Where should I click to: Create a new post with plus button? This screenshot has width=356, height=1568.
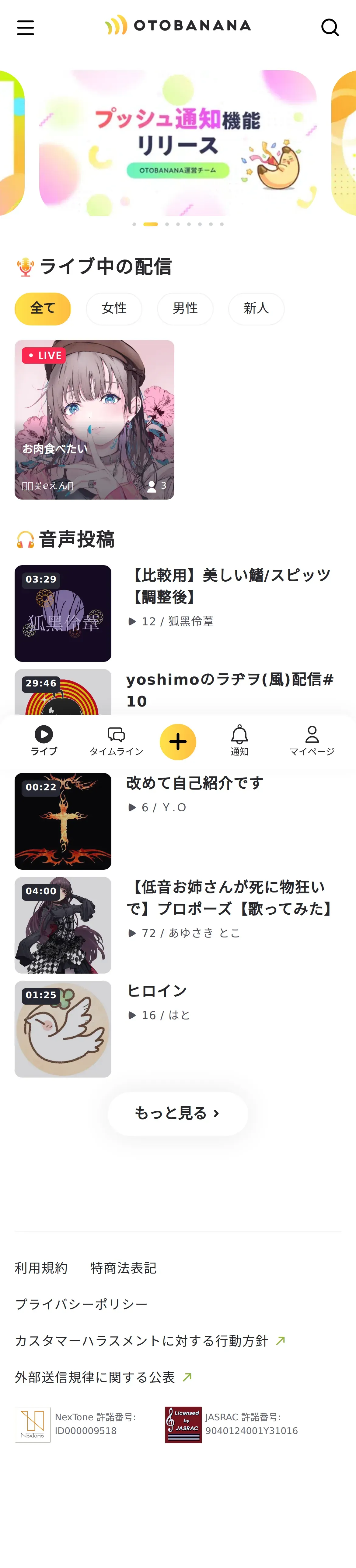pyautogui.click(x=178, y=741)
